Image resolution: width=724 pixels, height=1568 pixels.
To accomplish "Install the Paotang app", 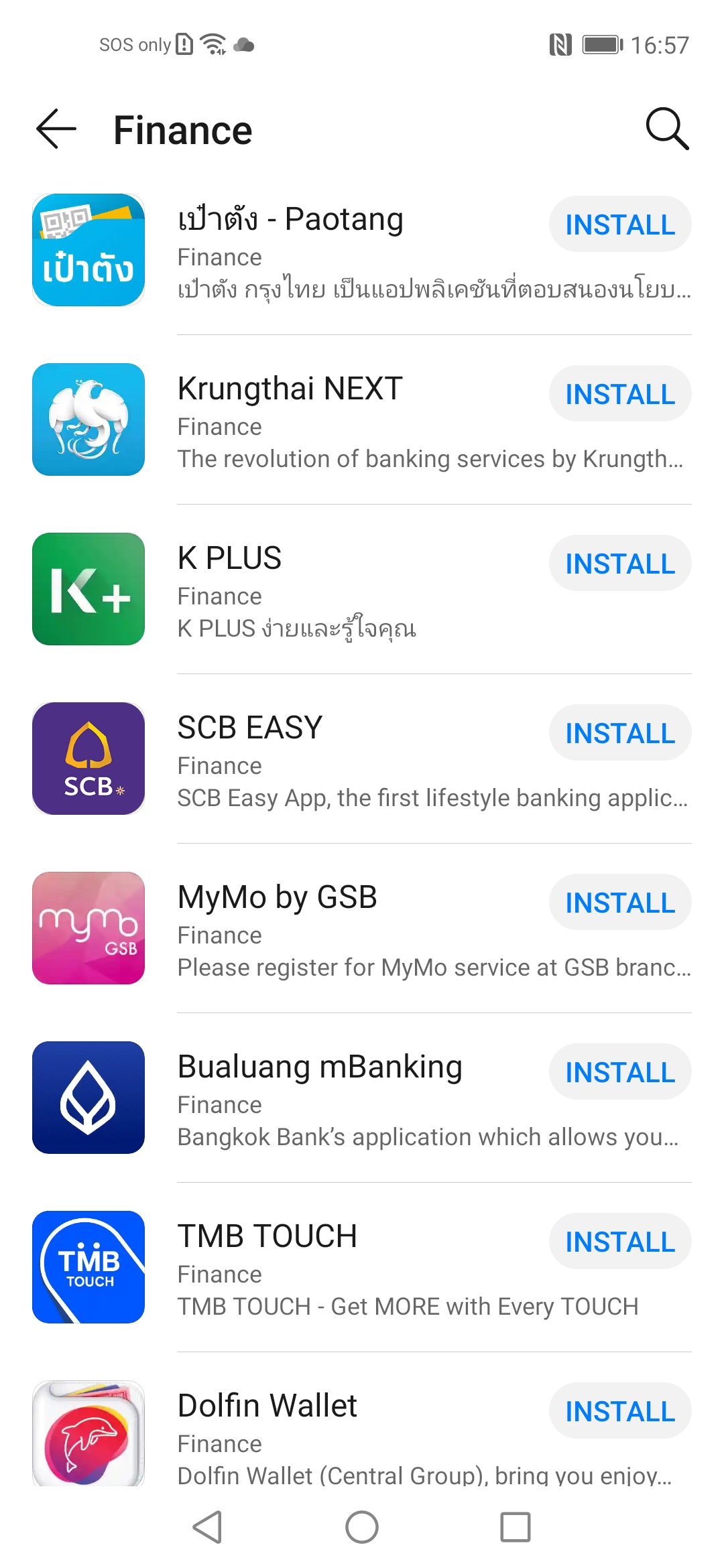I will [620, 224].
